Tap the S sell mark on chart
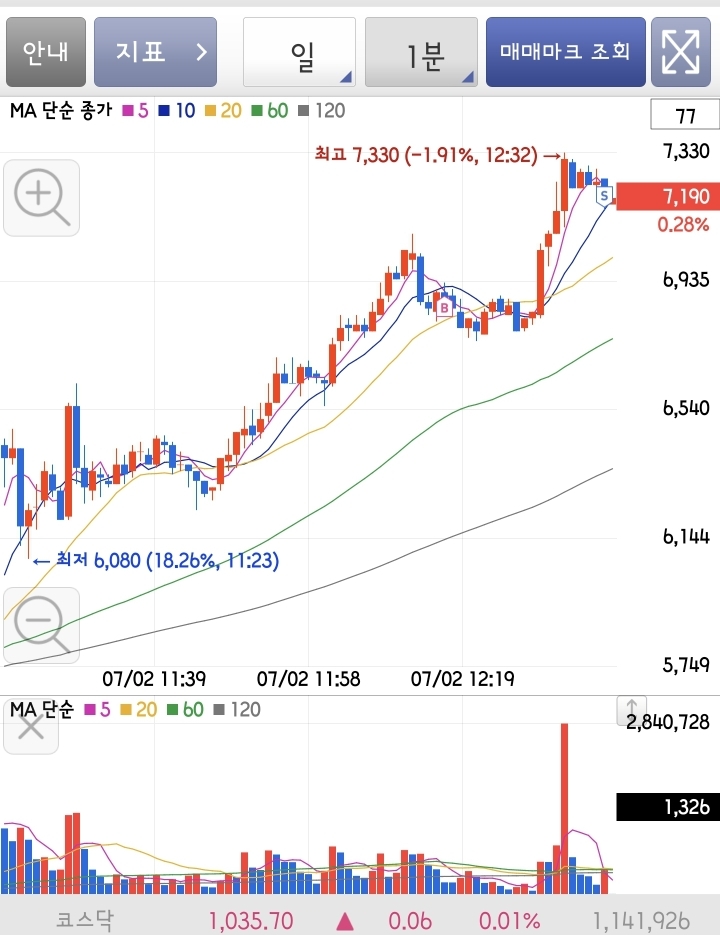The image size is (720, 935). pyautogui.click(x=604, y=195)
